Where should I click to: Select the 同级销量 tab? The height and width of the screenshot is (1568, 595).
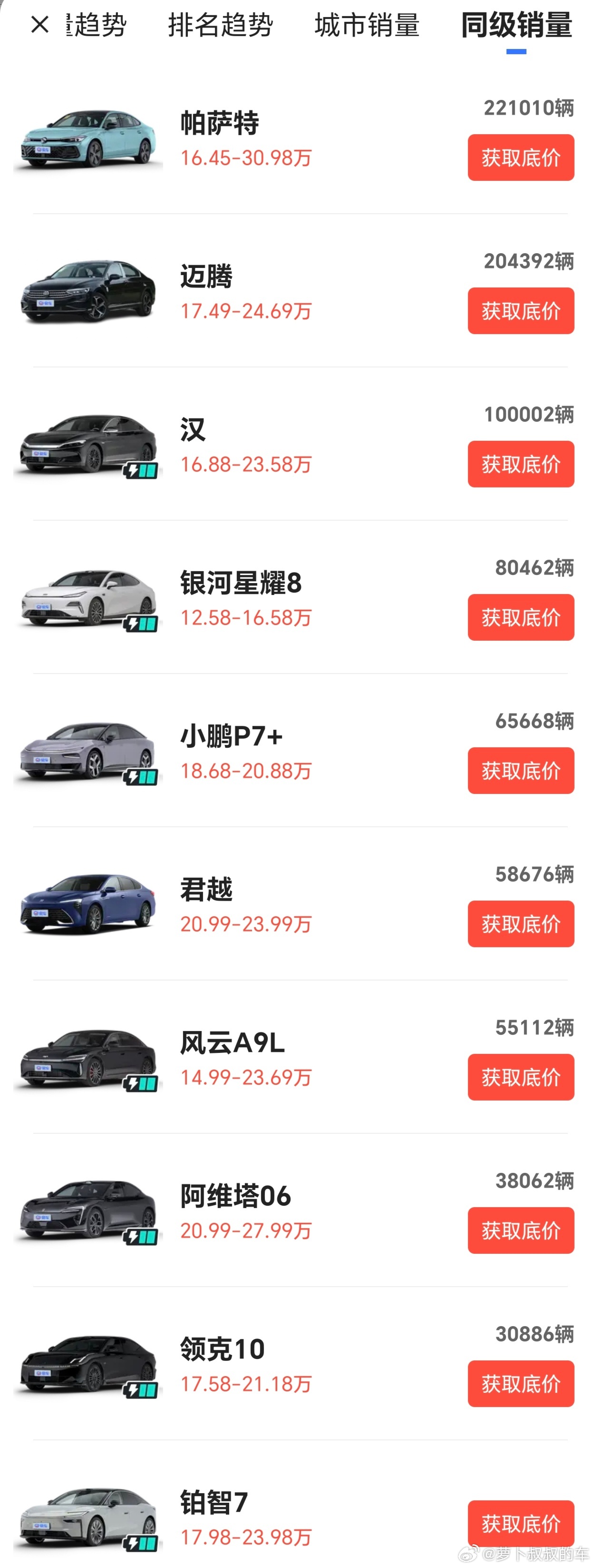point(516,26)
